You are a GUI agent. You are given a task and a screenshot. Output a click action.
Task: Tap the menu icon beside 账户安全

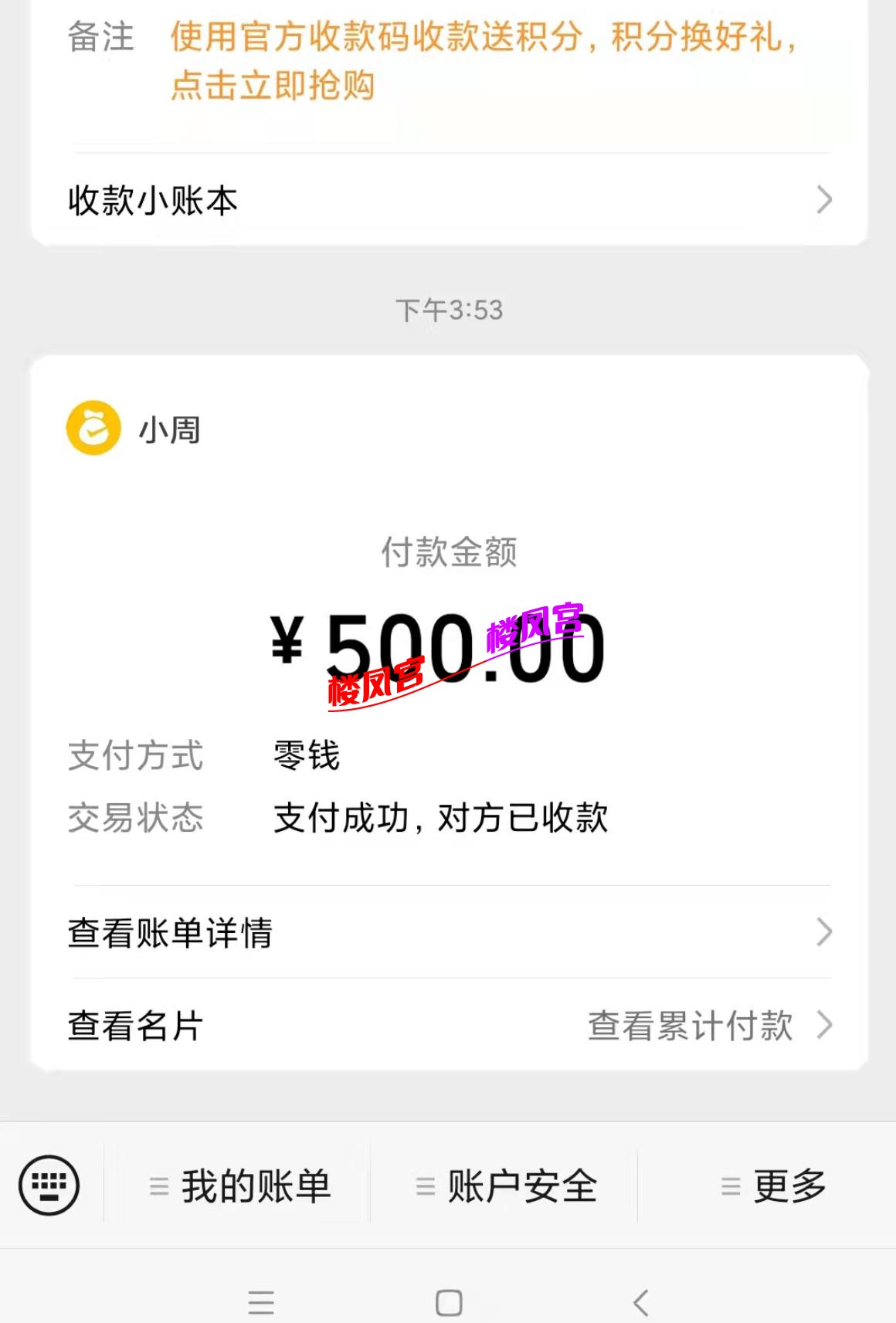(423, 1183)
